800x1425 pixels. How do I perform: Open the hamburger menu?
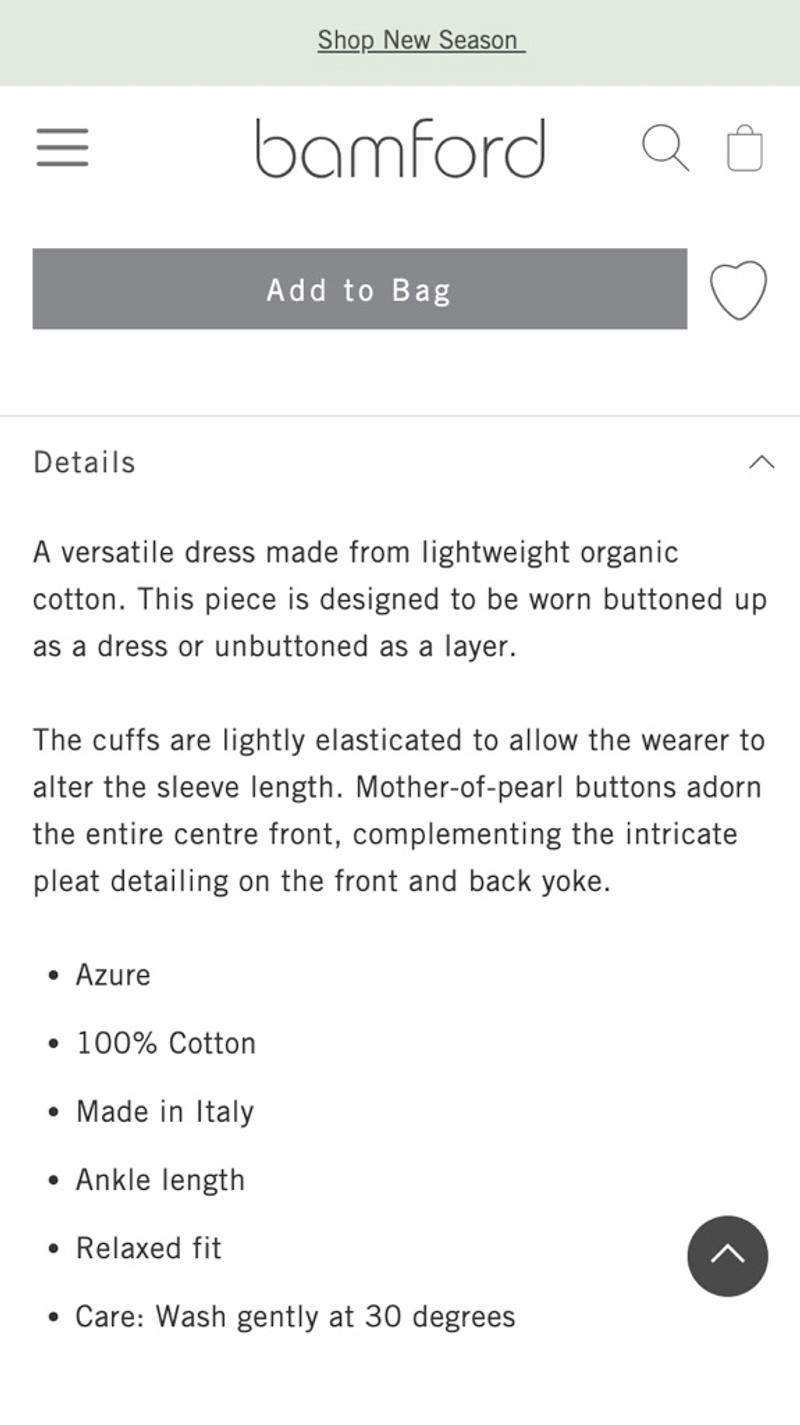coord(62,147)
